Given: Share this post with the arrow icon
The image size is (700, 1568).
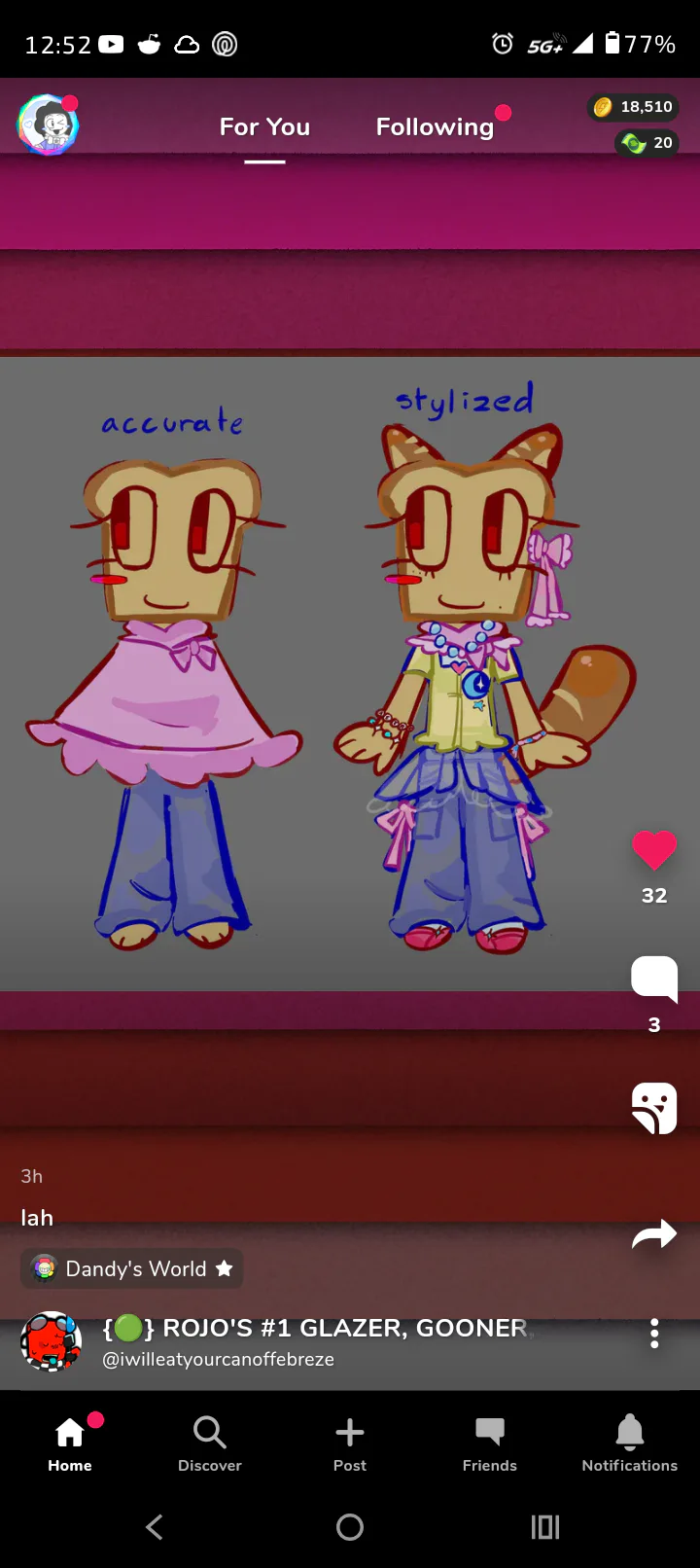Looking at the screenshot, I should click(654, 1235).
